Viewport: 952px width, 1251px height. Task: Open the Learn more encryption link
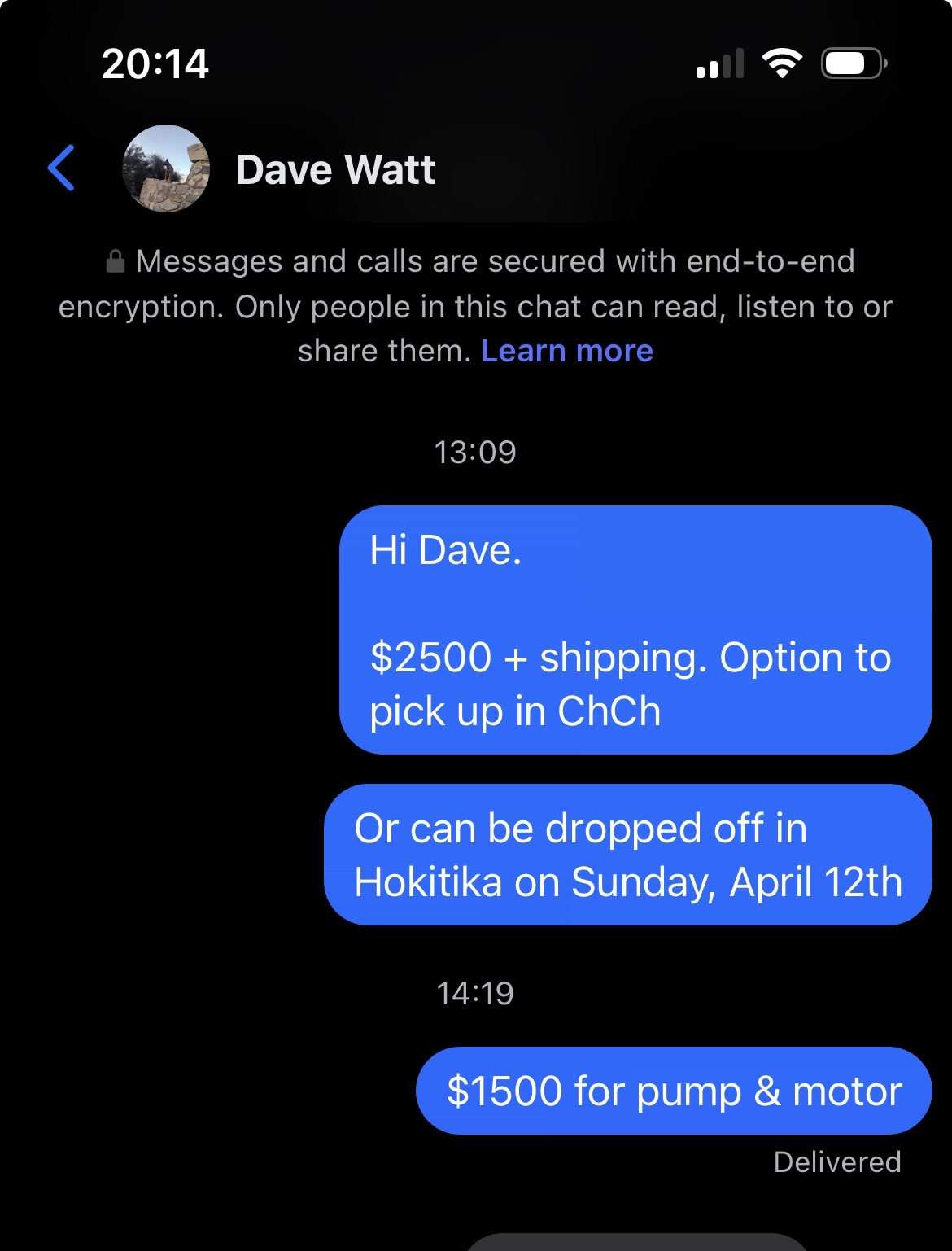click(566, 351)
